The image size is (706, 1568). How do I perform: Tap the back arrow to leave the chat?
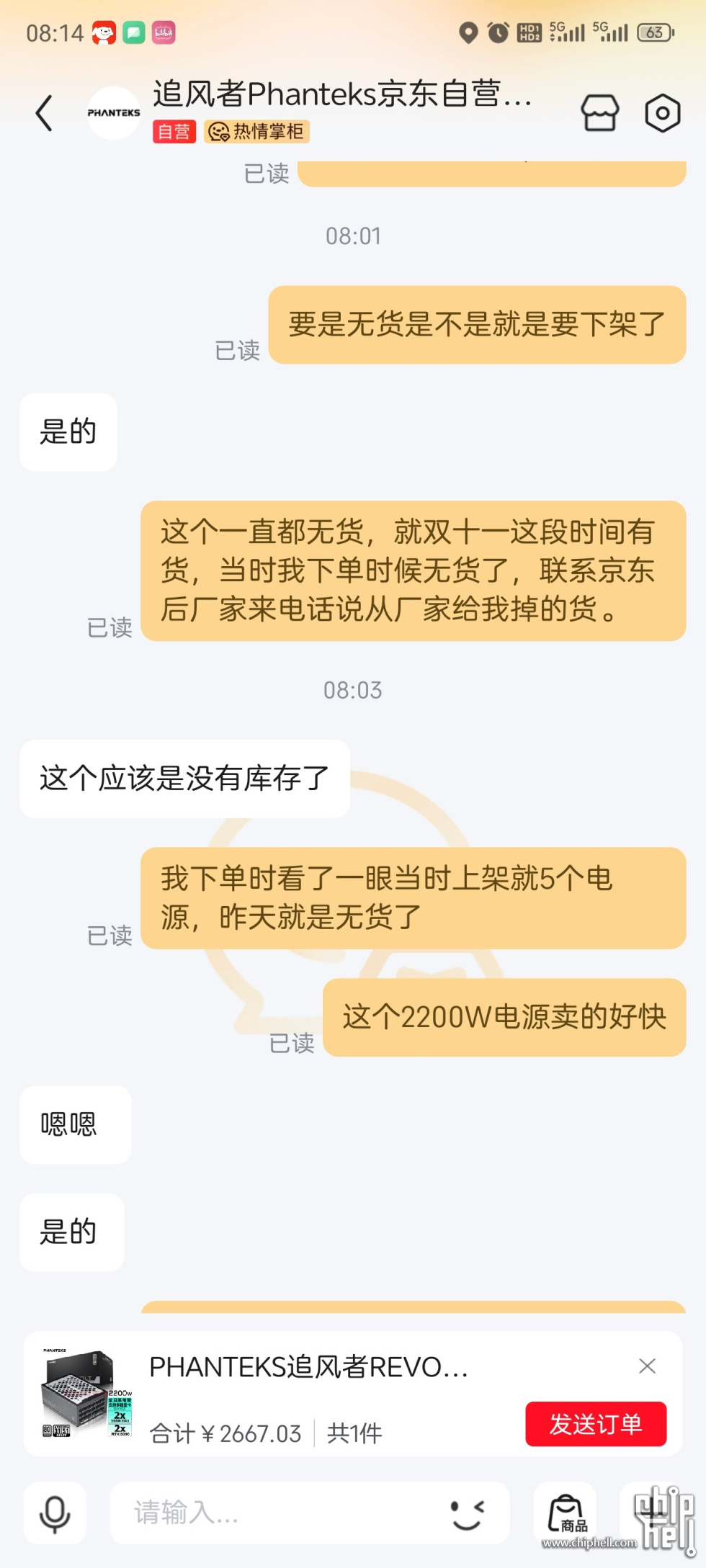click(45, 113)
